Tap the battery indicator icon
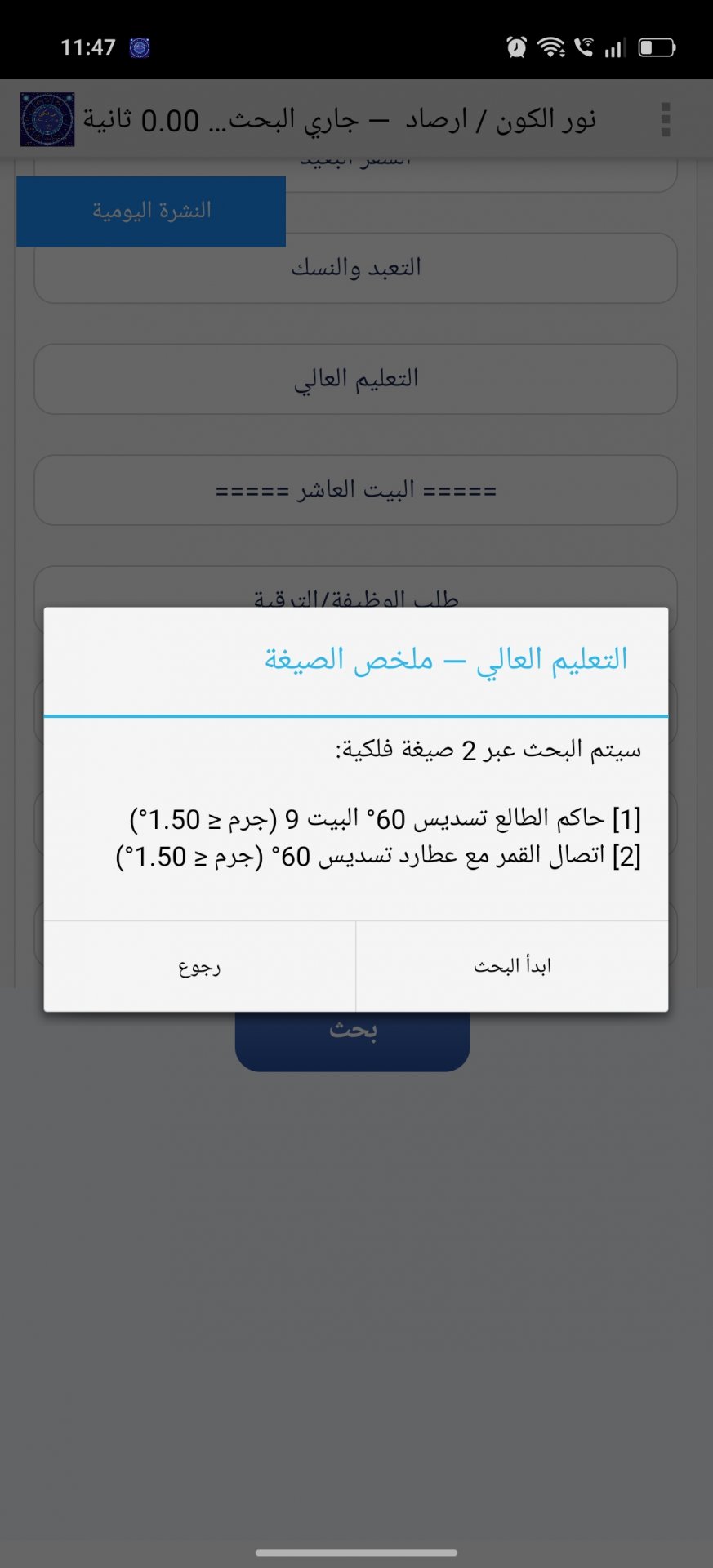 [x=658, y=47]
